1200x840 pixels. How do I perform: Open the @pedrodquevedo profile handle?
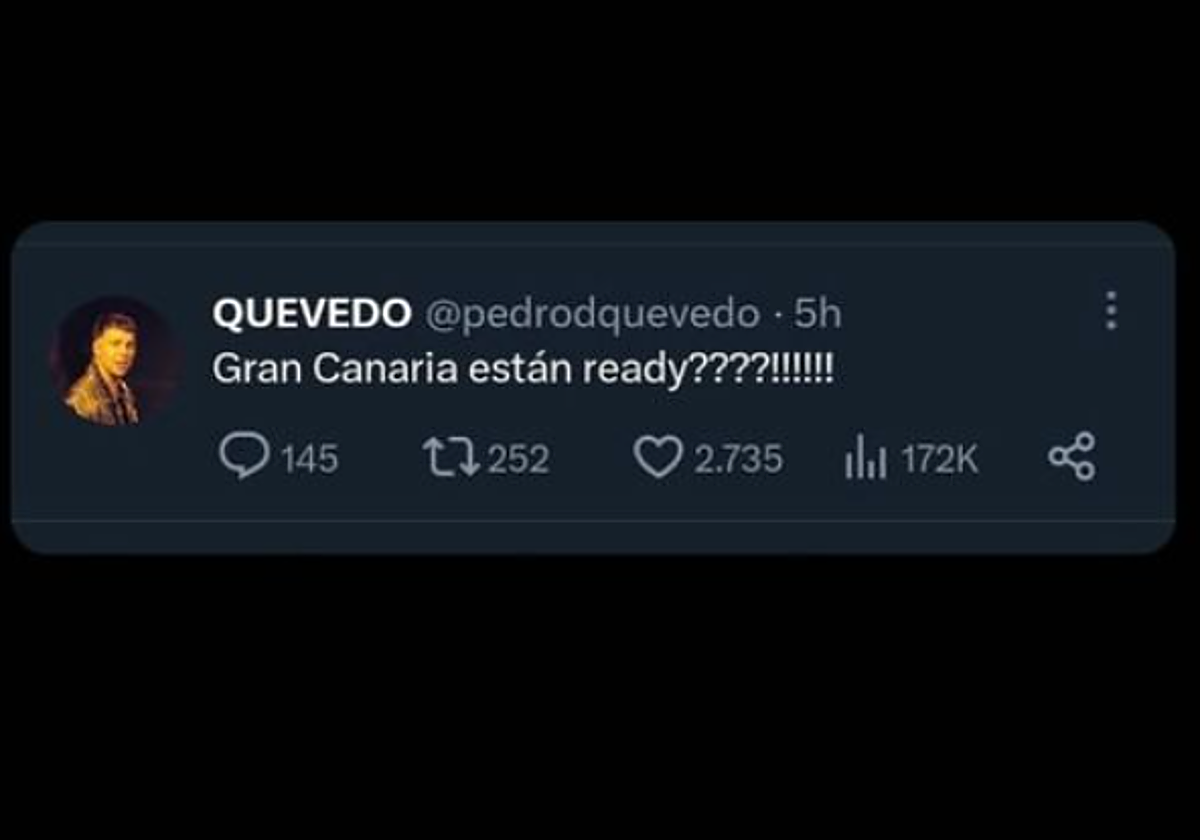pyautogui.click(x=593, y=314)
